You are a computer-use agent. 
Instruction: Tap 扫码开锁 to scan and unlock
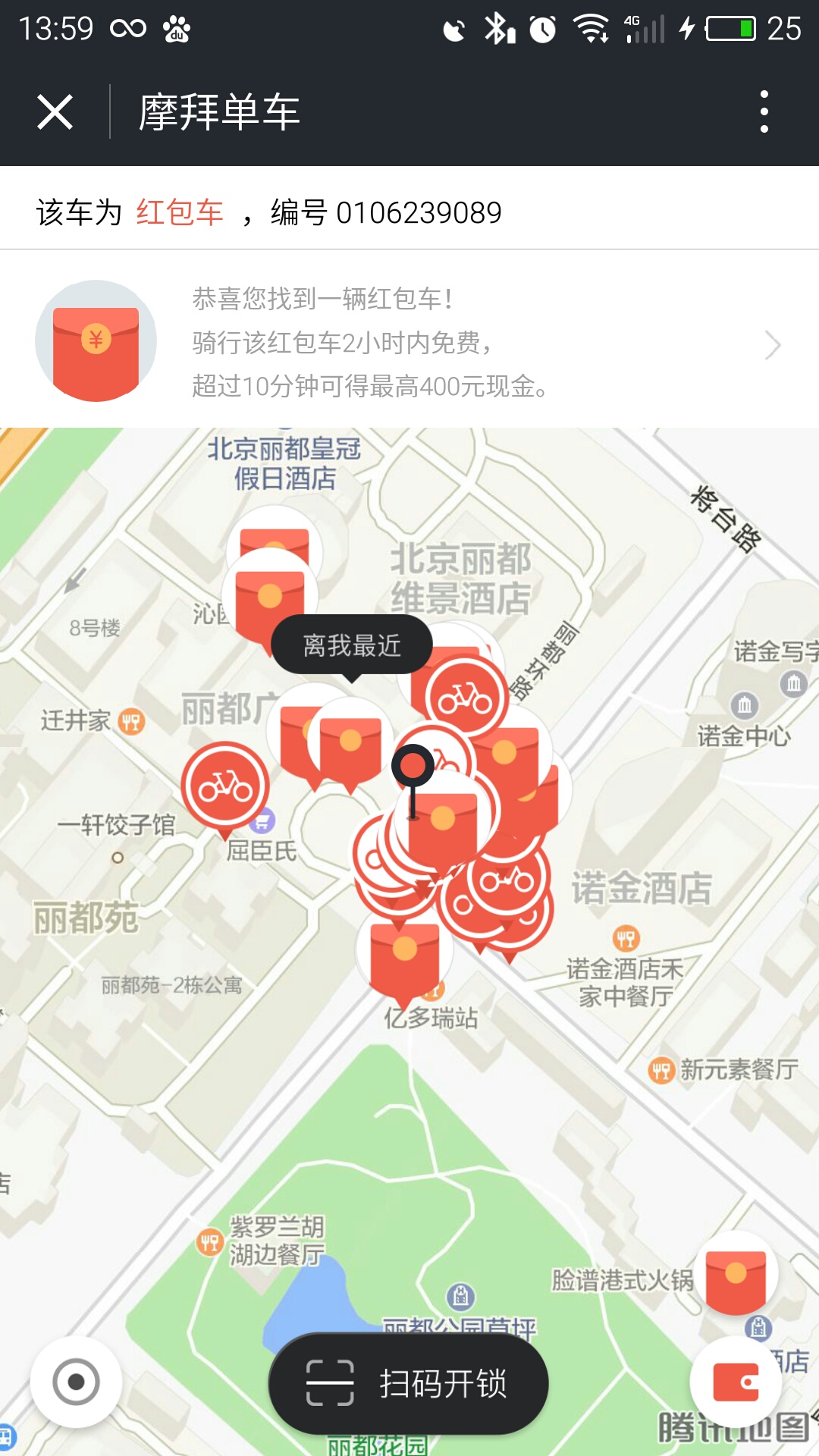click(x=408, y=1383)
